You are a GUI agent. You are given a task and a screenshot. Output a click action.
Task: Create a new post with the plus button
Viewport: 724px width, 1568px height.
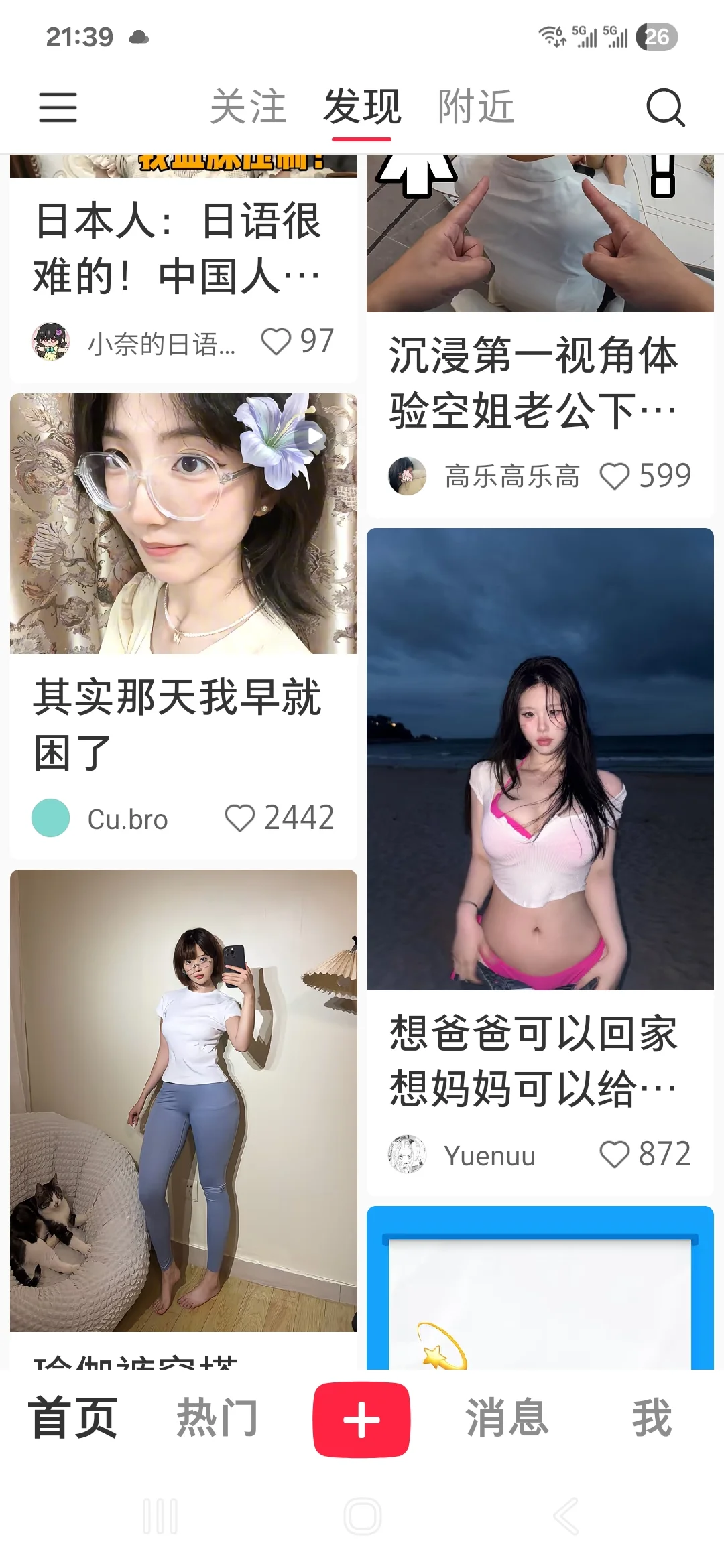361,1419
